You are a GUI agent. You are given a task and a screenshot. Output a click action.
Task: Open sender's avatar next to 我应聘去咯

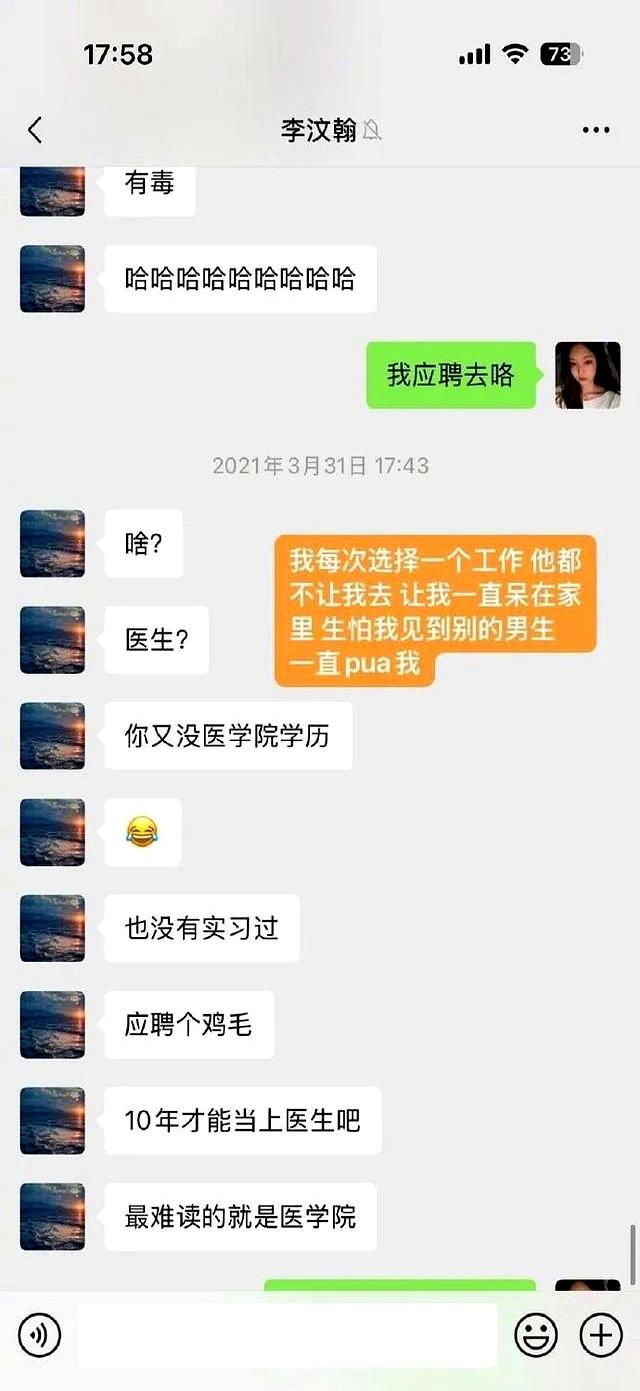click(x=588, y=375)
